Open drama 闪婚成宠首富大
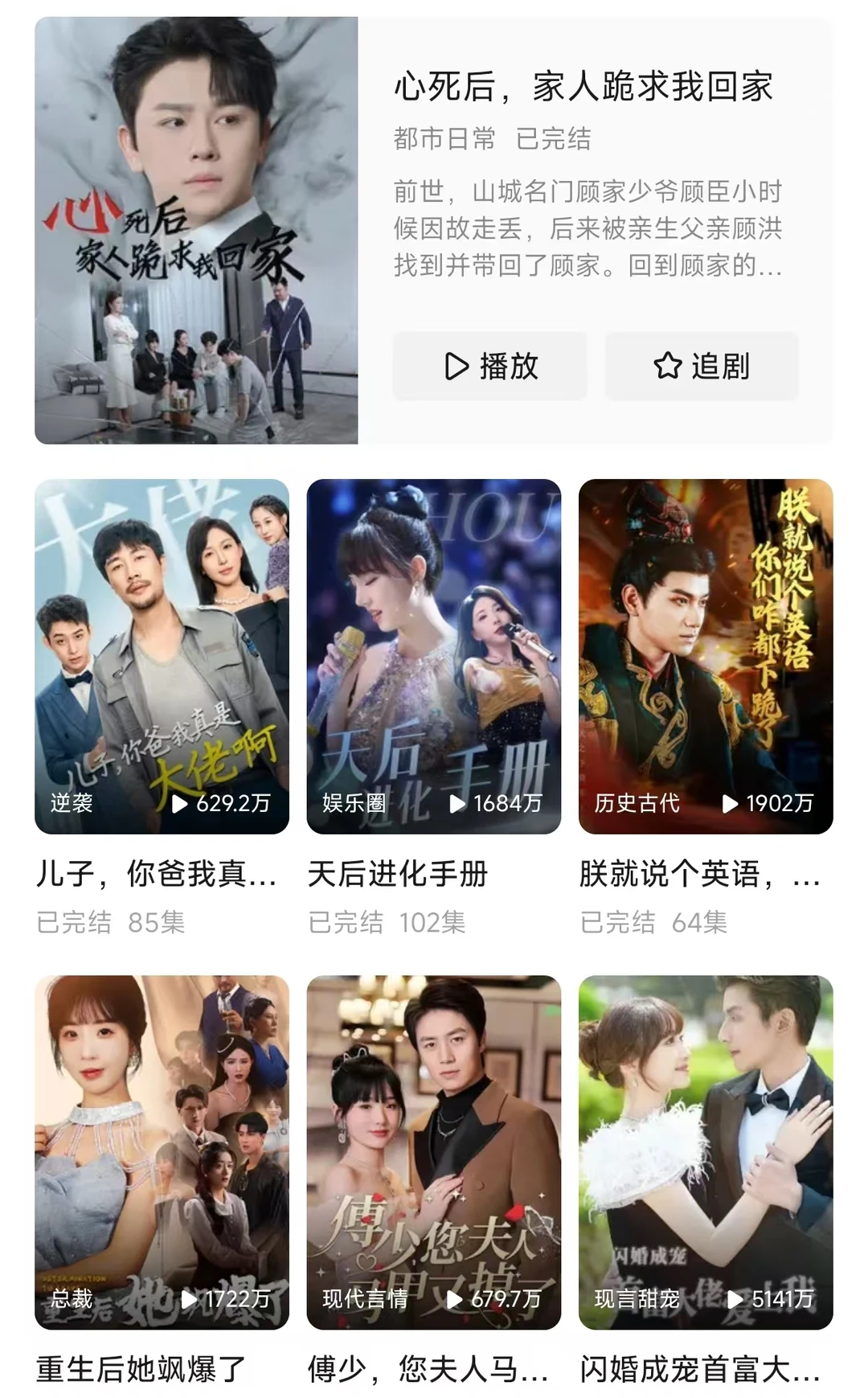868x1398 pixels. 705,1151
